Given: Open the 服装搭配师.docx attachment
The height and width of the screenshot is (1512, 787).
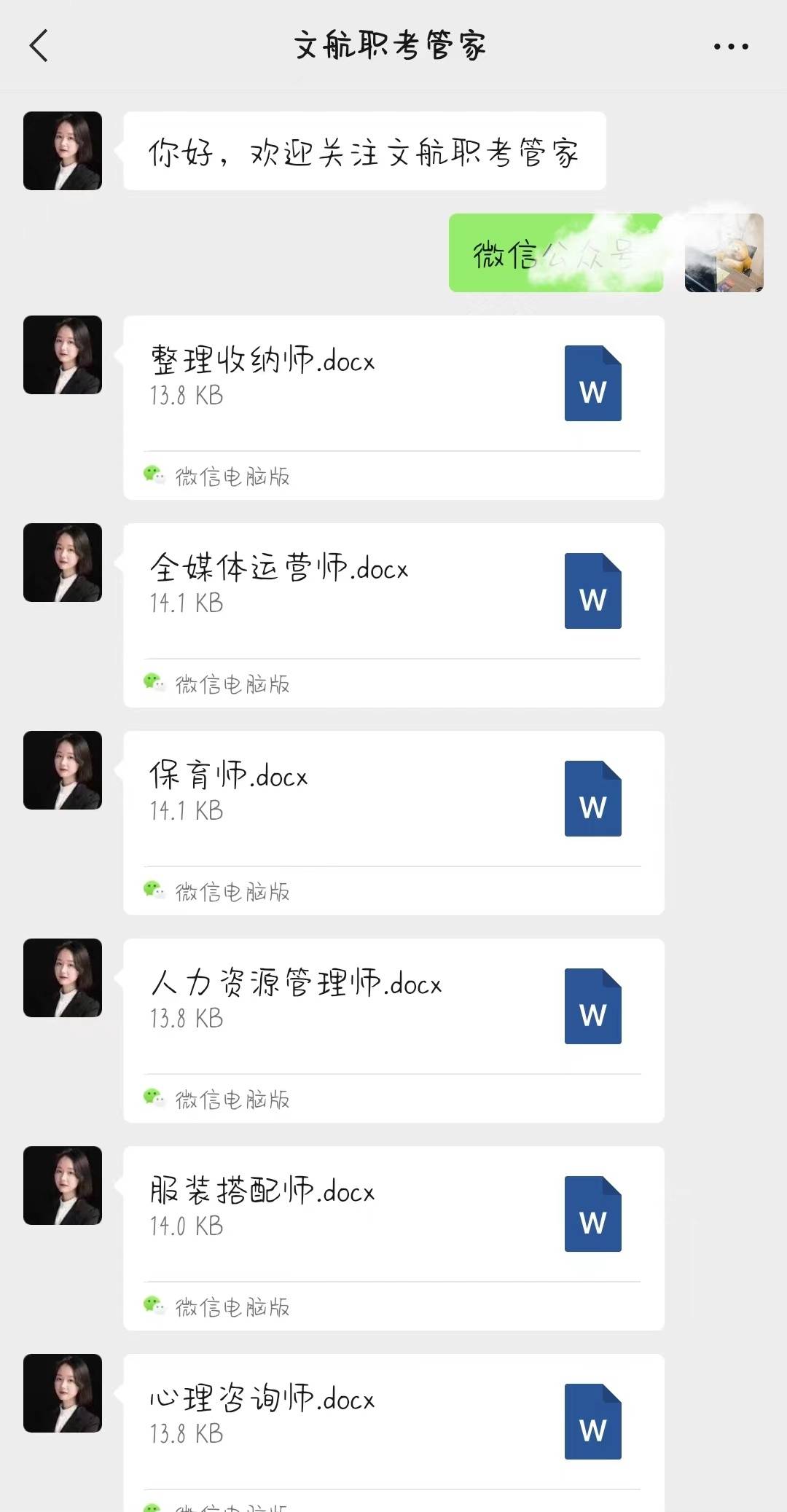Looking at the screenshot, I should point(393,1215).
